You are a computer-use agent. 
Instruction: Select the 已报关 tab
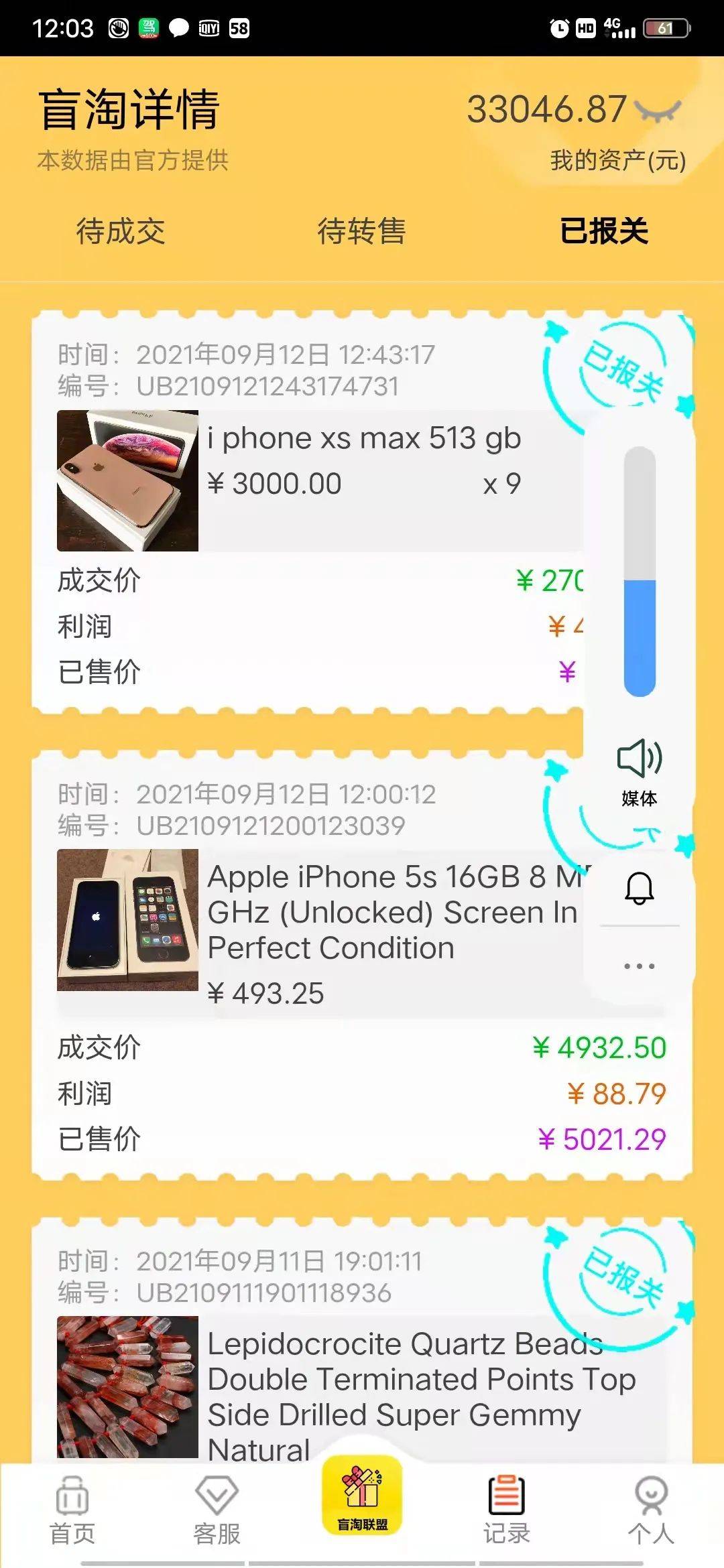coord(603,231)
